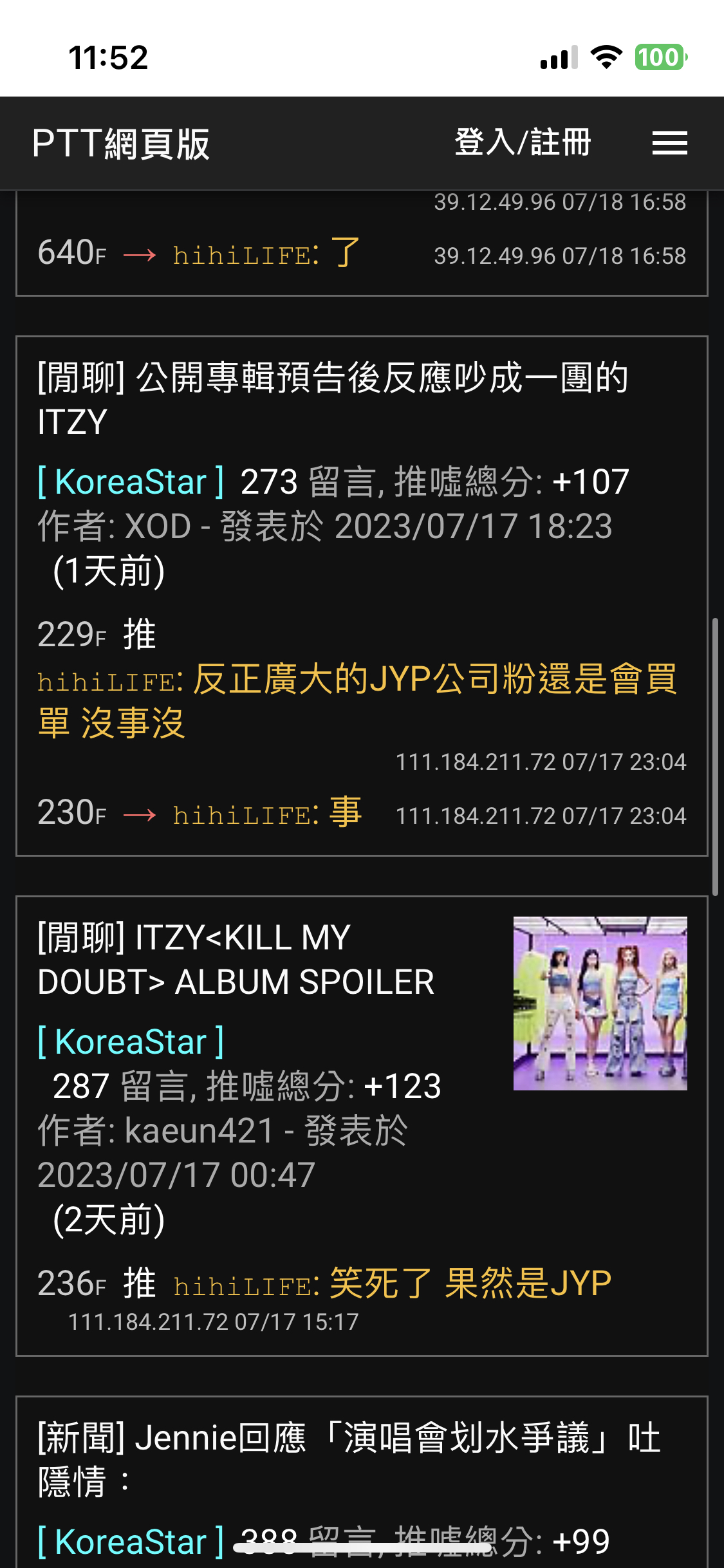Viewport: 724px width, 1568px height.
Task: Open the hamburger menu
Action: click(669, 143)
